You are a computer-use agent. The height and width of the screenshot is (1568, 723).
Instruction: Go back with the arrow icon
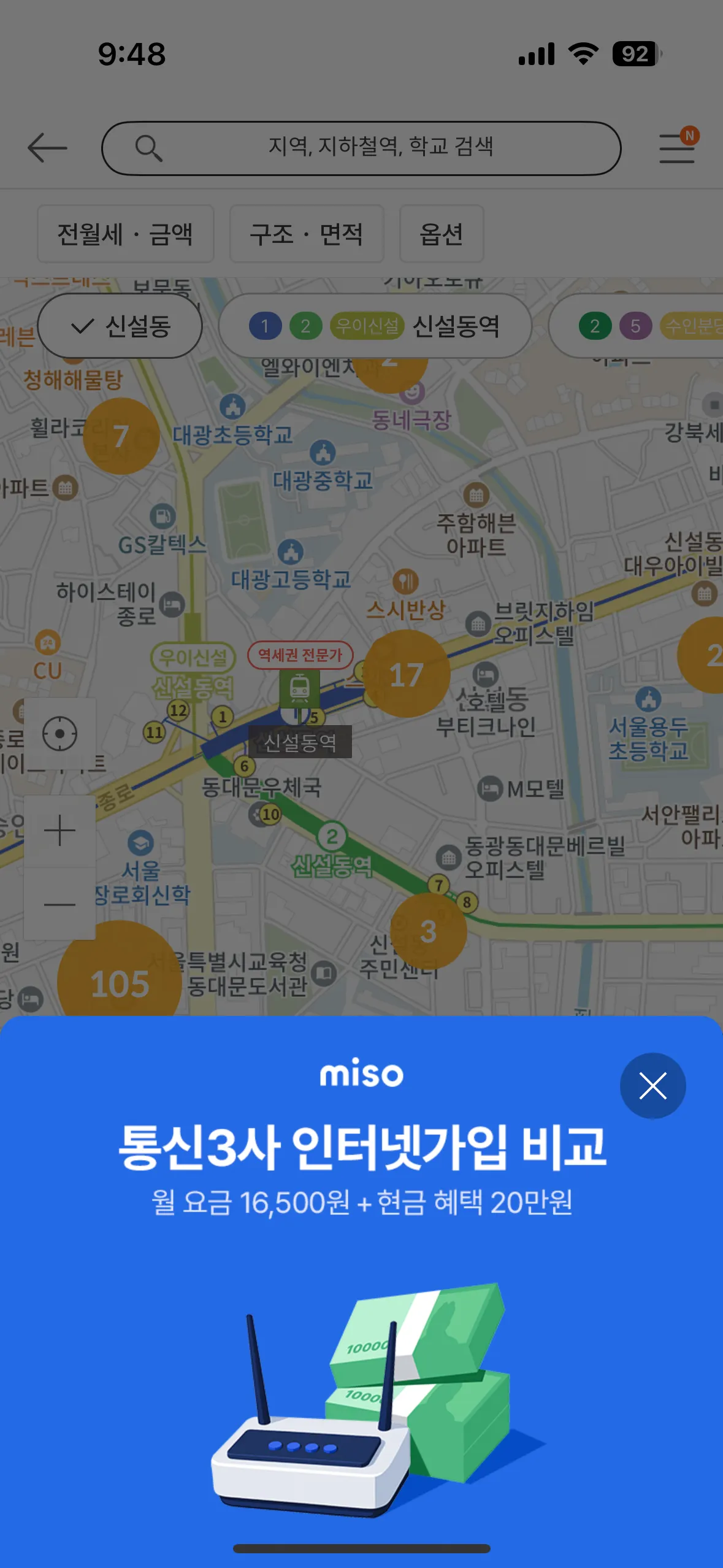(x=47, y=148)
